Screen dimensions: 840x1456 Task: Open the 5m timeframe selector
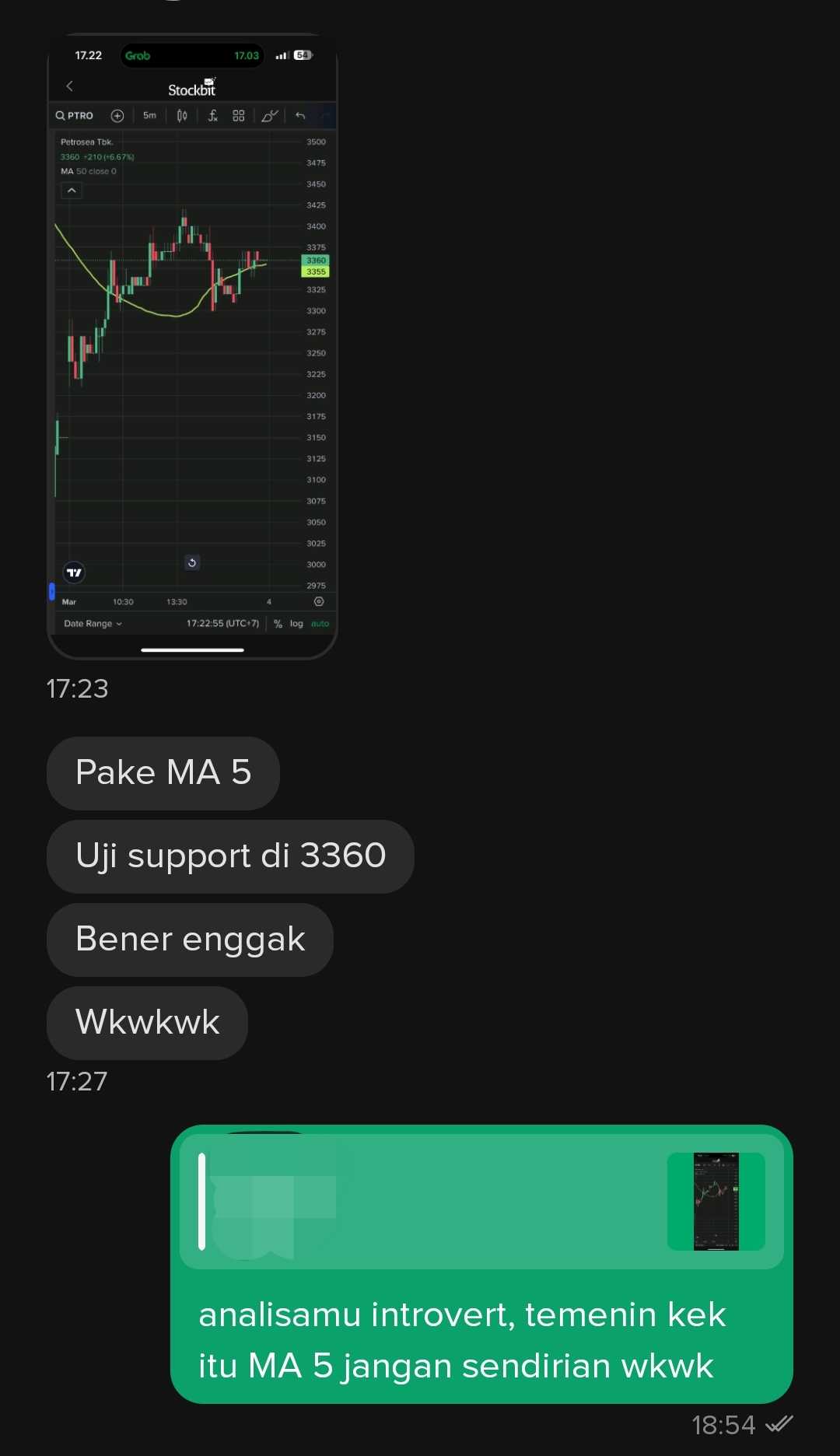(x=149, y=115)
